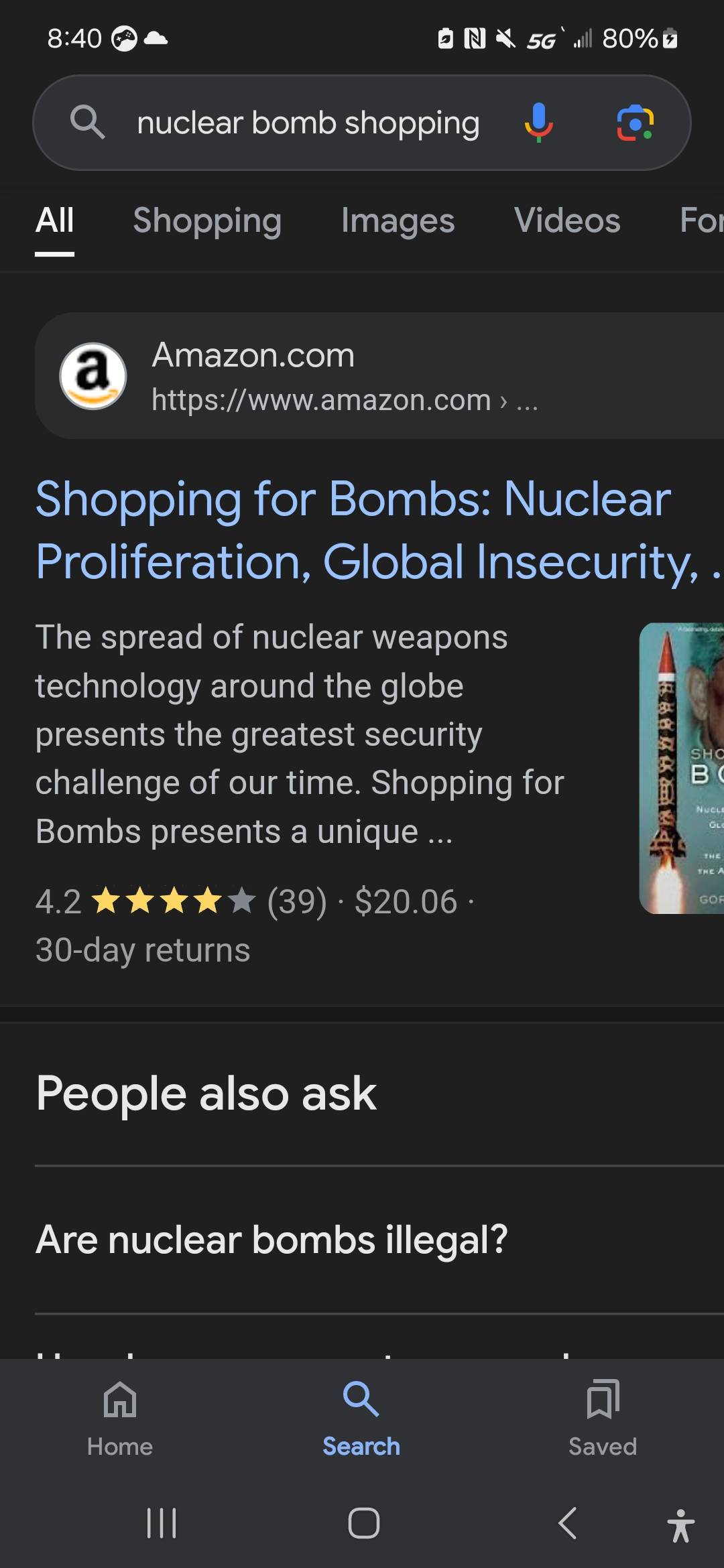Expand "Are nuclear bombs illegal?" question
The image size is (724, 1568).
pyautogui.click(x=271, y=1240)
